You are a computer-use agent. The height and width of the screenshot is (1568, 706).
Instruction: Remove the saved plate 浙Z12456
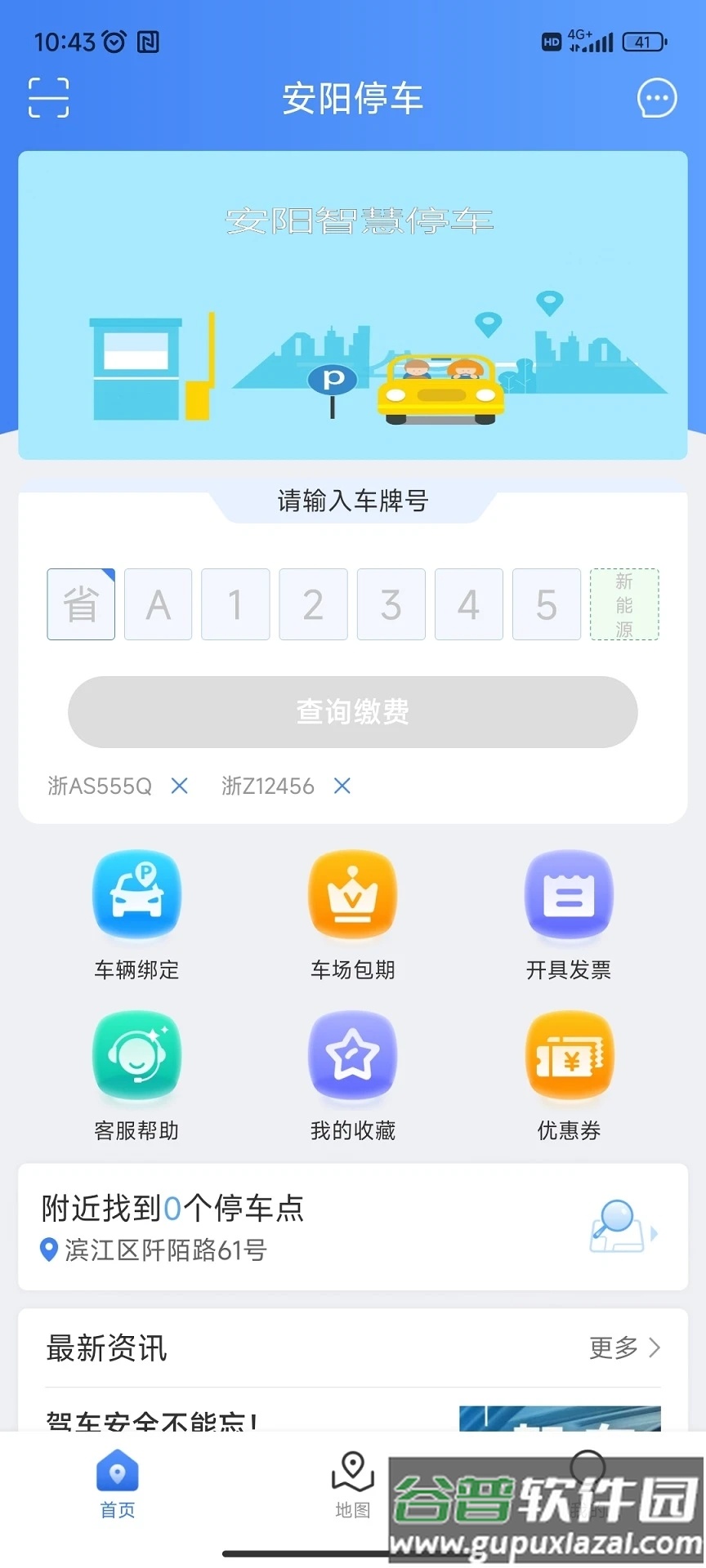[x=342, y=786]
